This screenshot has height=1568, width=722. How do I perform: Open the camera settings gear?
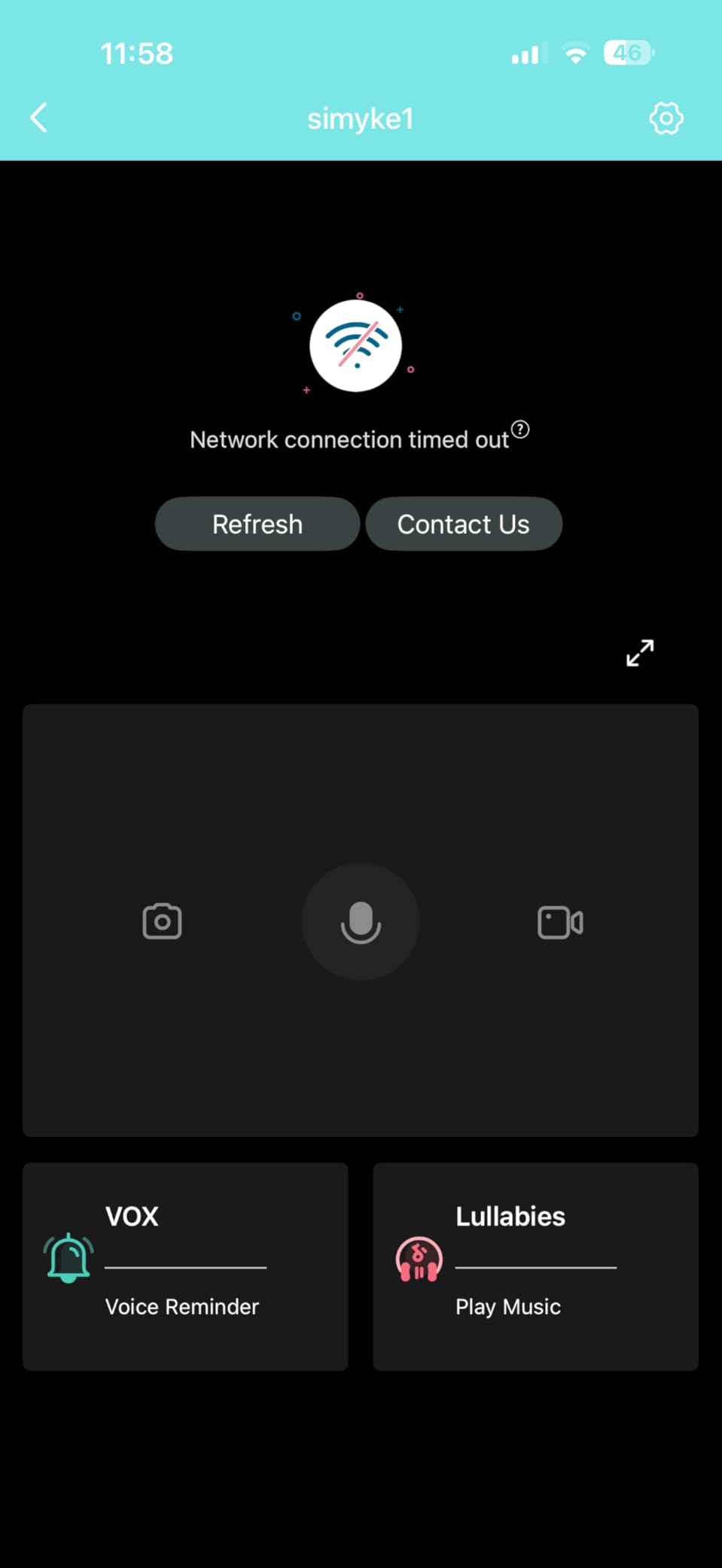point(666,118)
